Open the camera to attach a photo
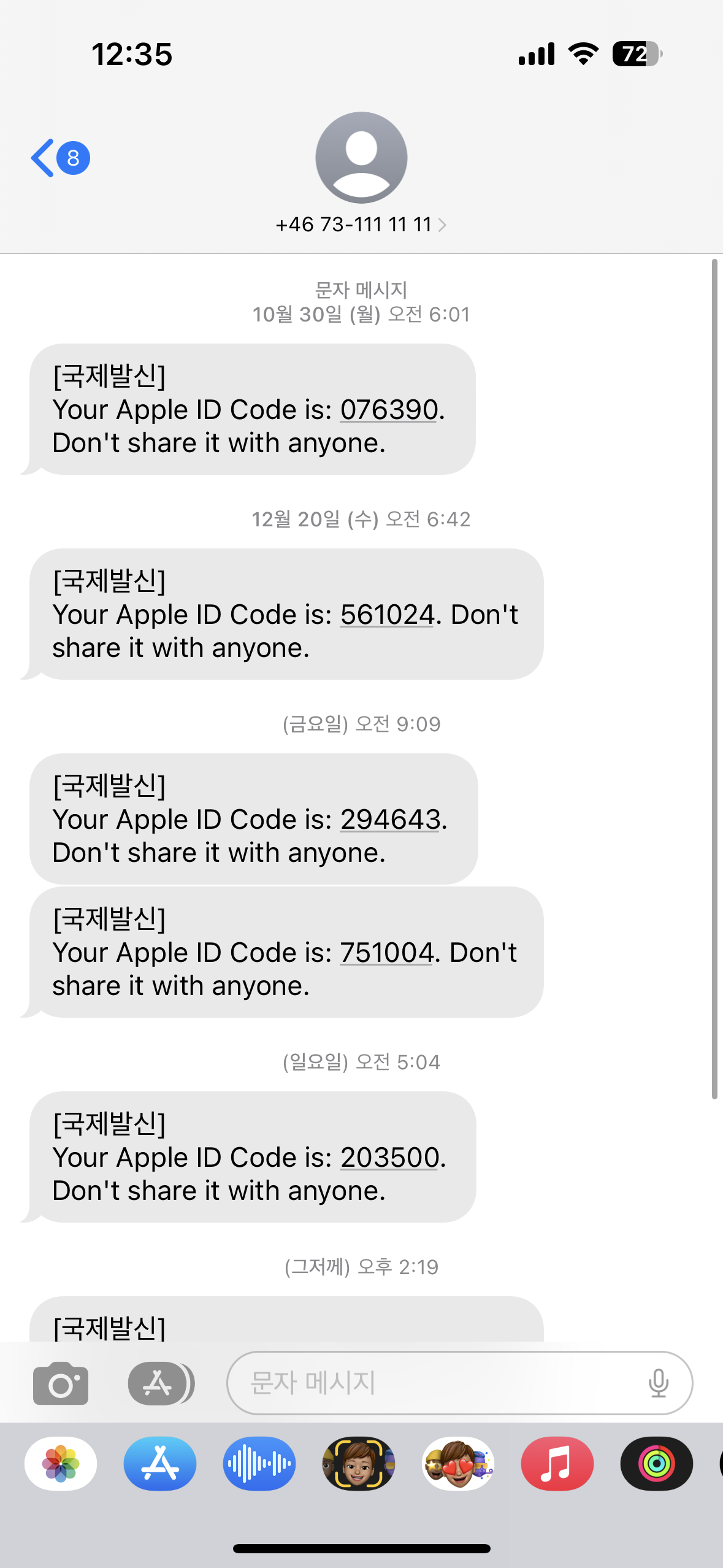 coord(61,1383)
